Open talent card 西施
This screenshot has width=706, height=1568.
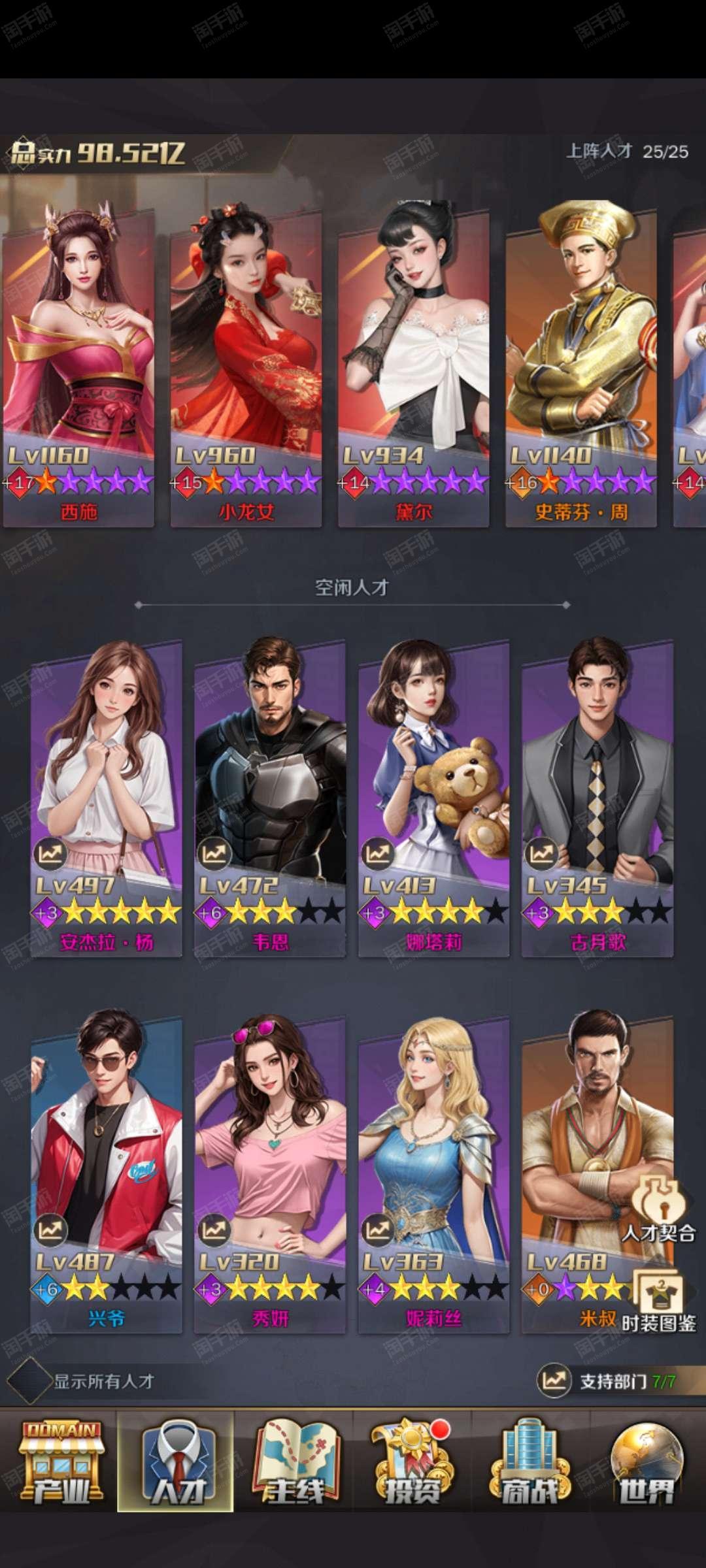(x=78, y=366)
